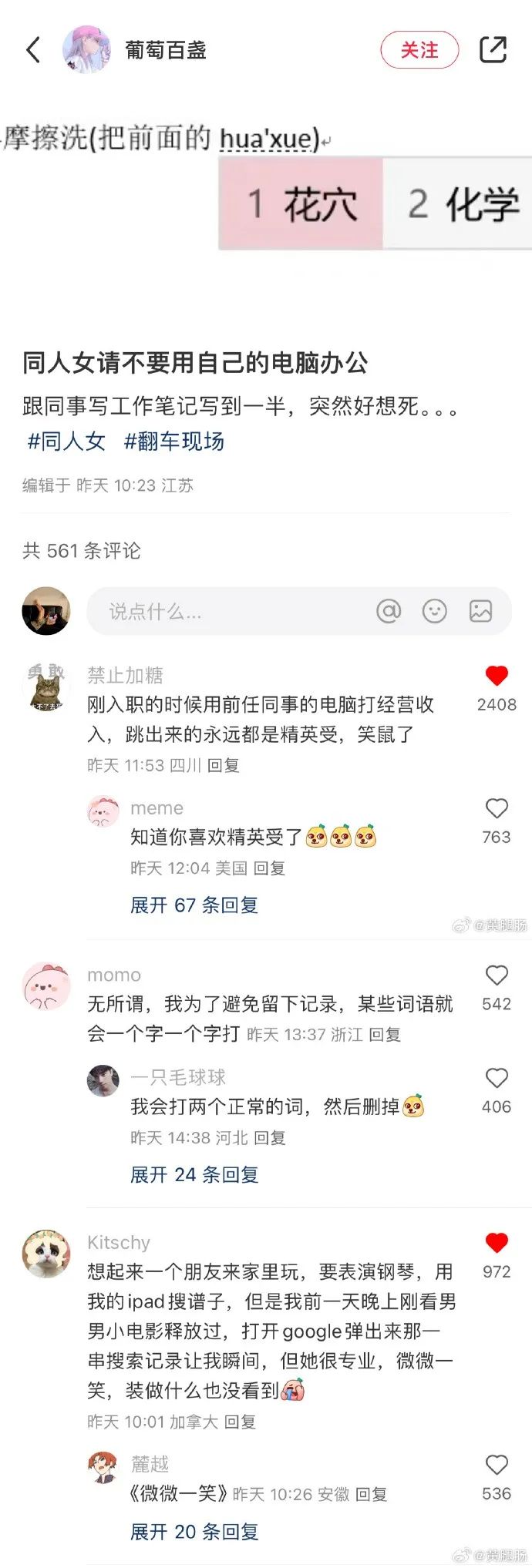Open 葡萄百盏's profile avatar
Viewport: 532px width, 1568px height.
coord(86,49)
